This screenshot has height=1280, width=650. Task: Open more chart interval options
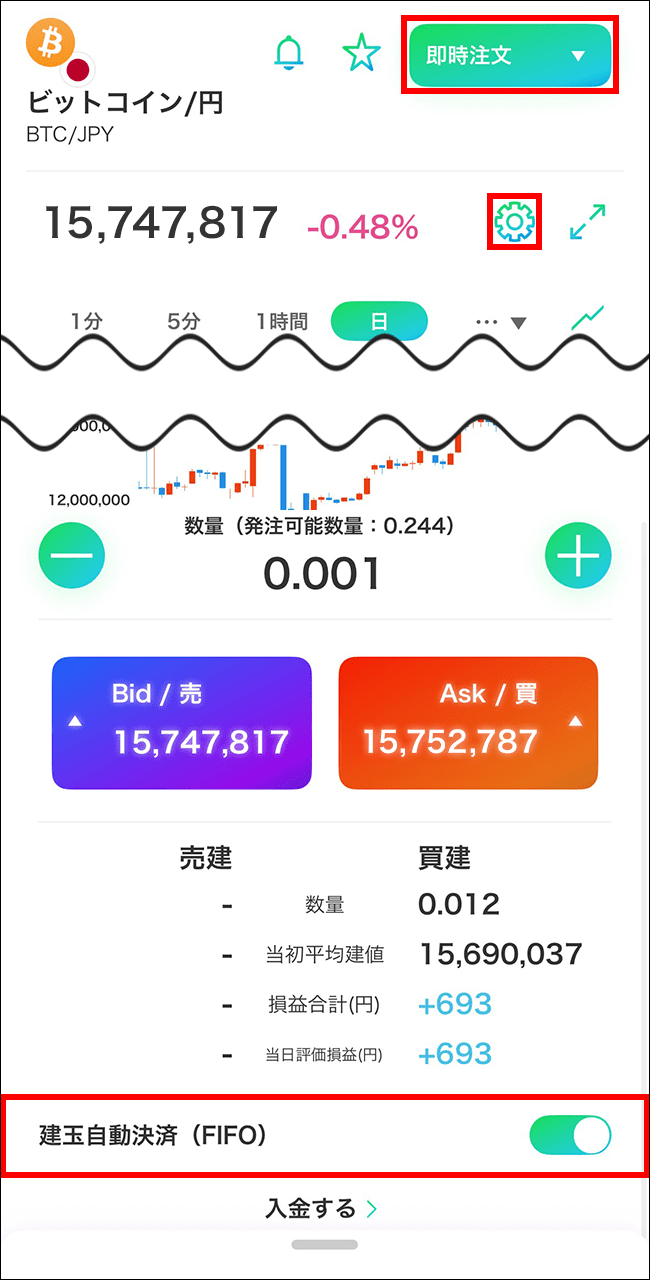coord(500,322)
